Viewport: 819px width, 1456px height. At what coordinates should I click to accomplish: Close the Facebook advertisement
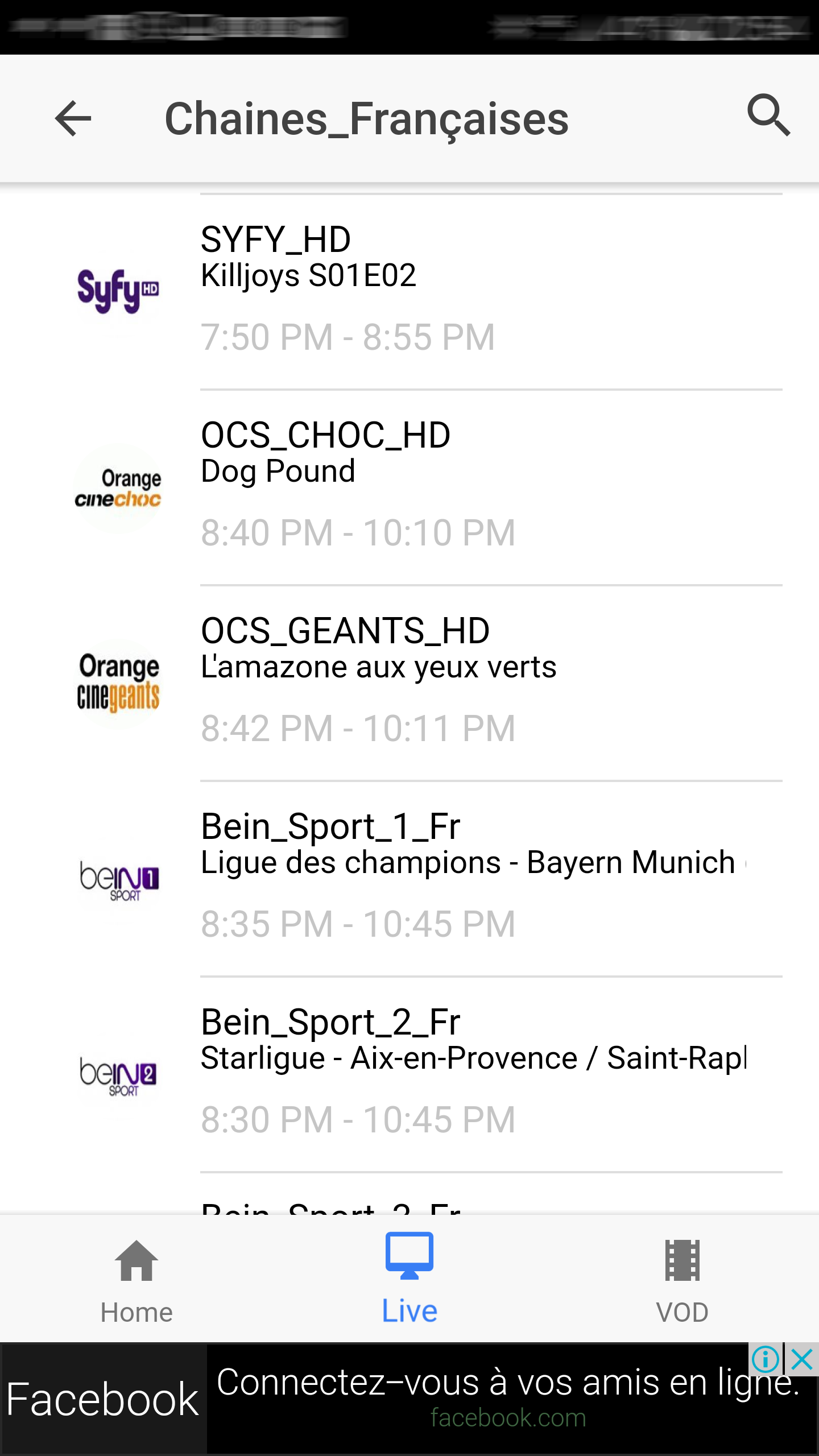[x=802, y=1360]
